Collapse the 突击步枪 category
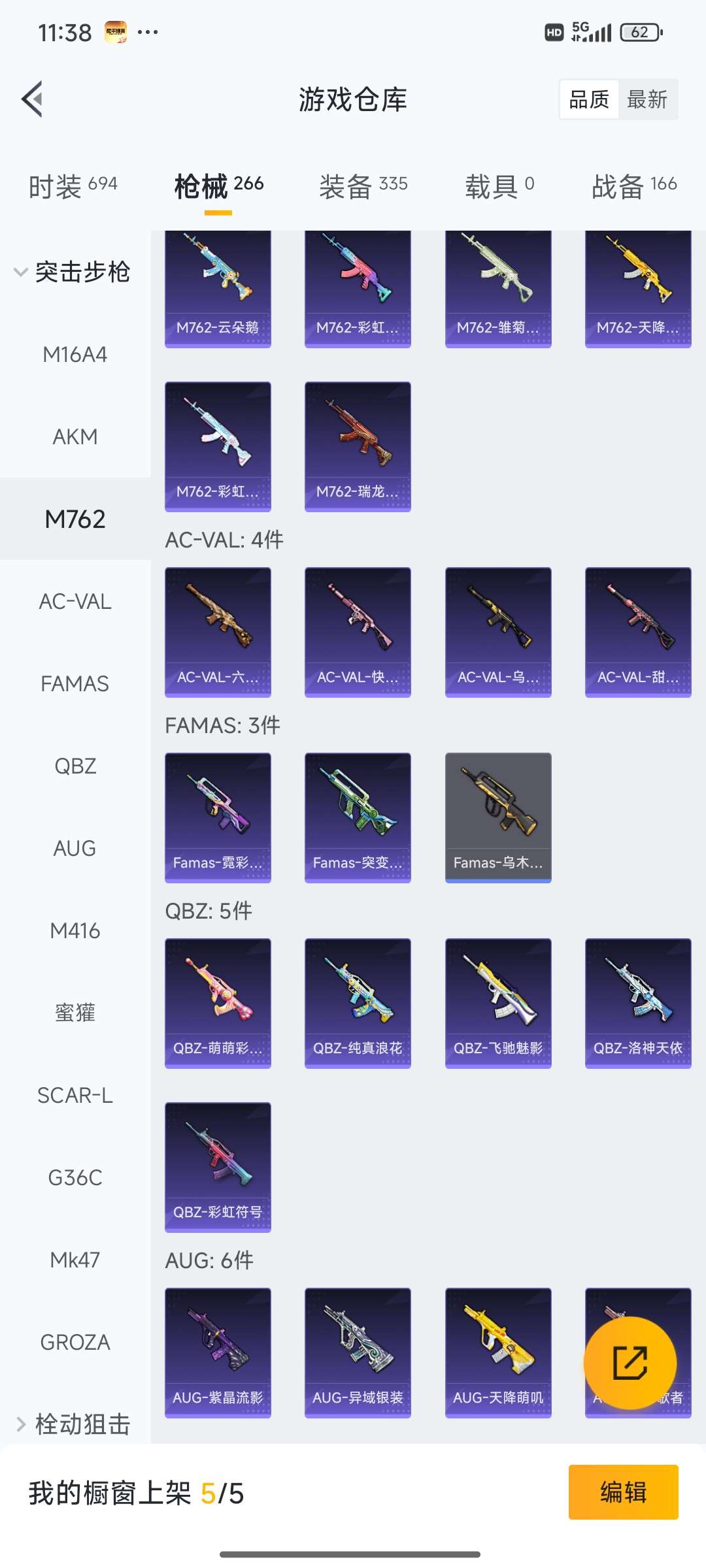 pyautogui.click(x=73, y=272)
